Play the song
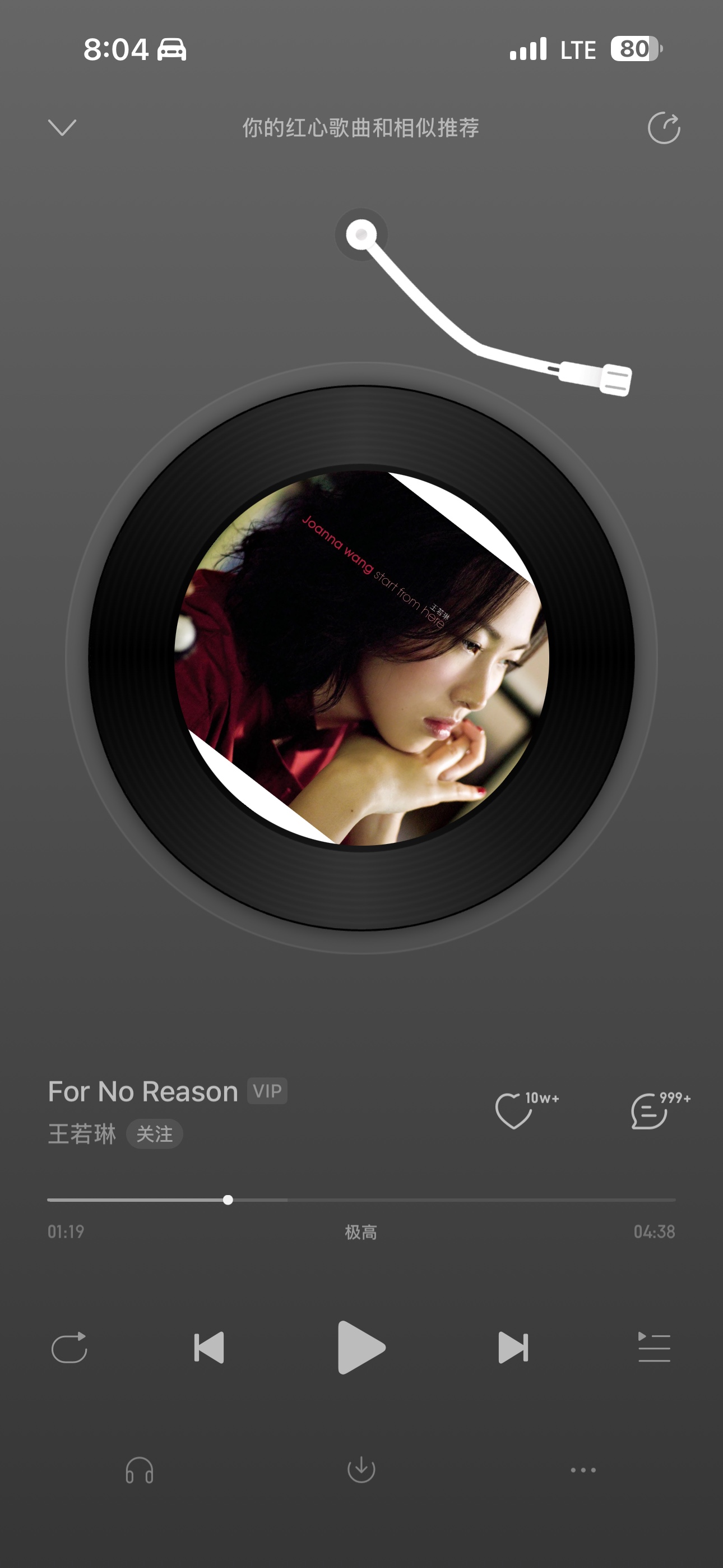Screen dimensions: 723x1568 361,1348
